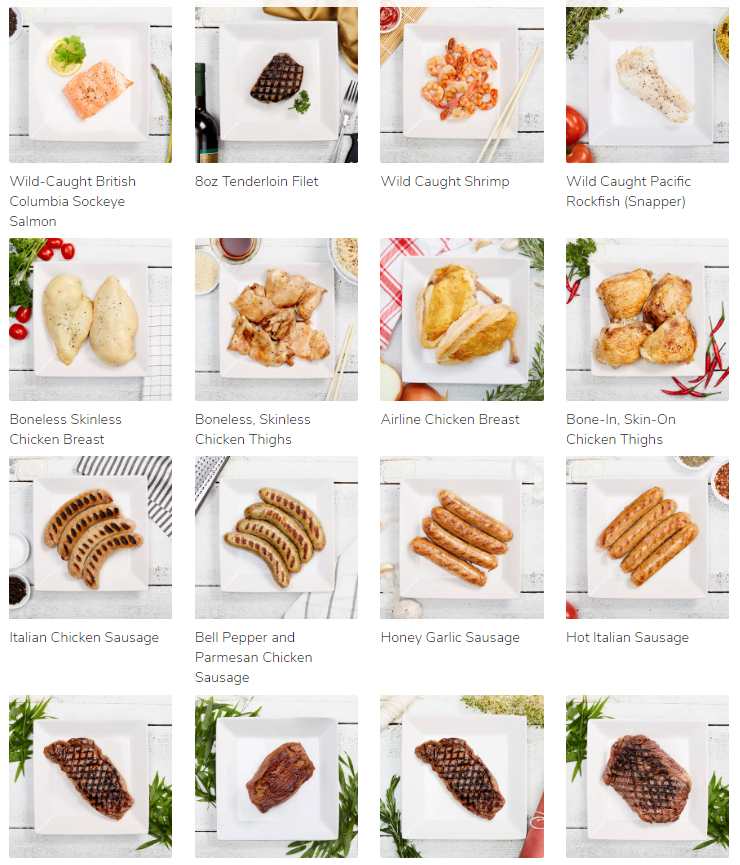
Task: View Wild Caught Pacific Rockfish (Snapper)
Action: point(647,85)
